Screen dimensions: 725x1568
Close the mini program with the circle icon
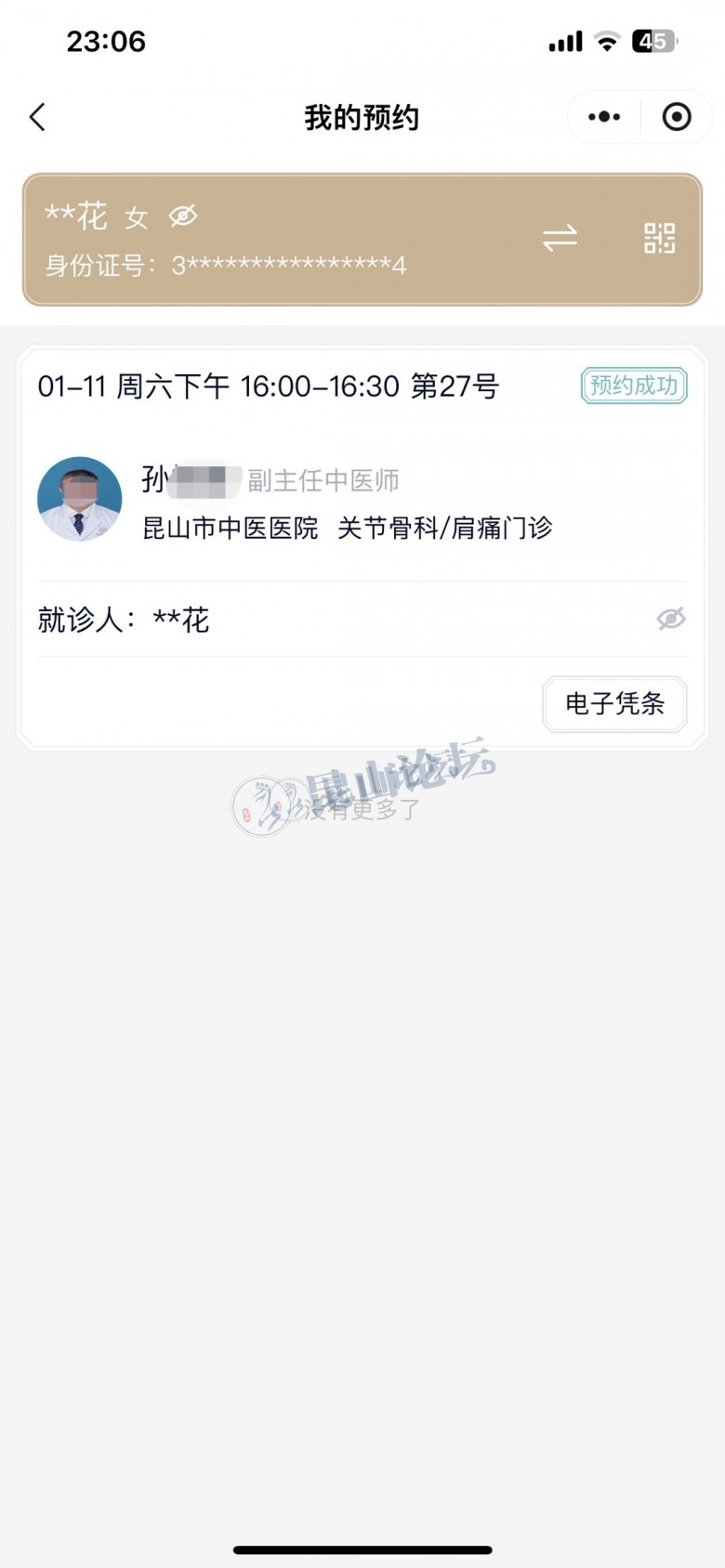[676, 117]
